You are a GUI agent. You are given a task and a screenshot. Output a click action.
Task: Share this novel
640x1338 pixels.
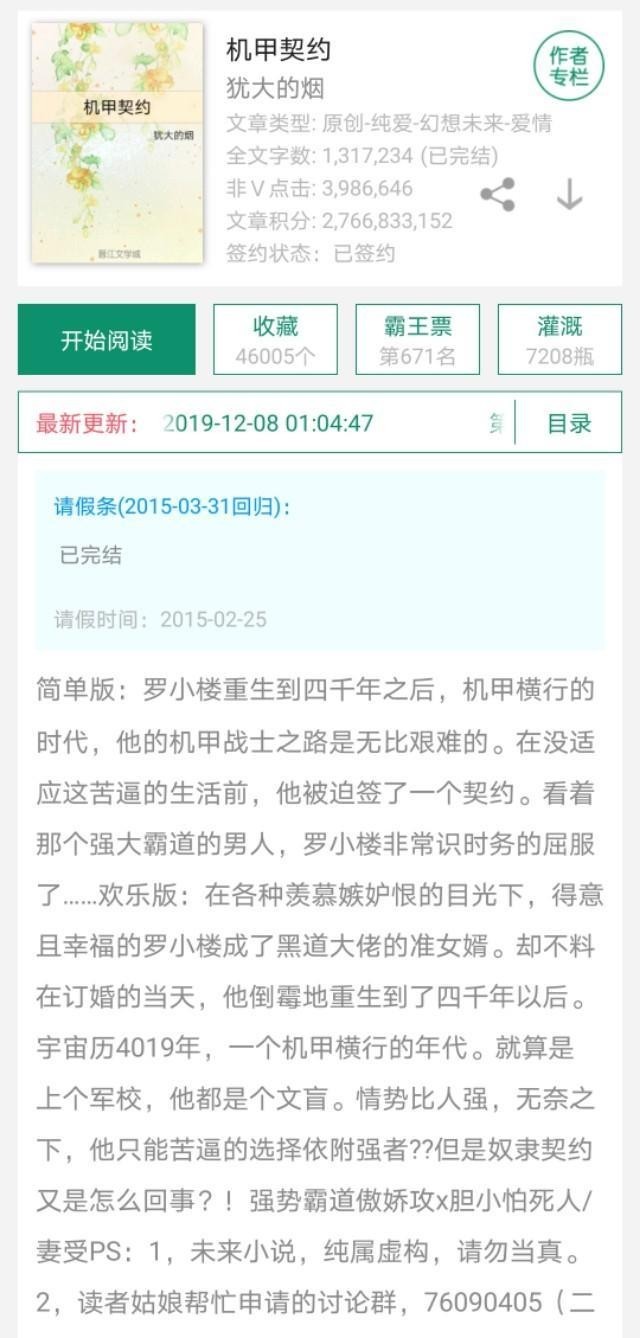497,195
